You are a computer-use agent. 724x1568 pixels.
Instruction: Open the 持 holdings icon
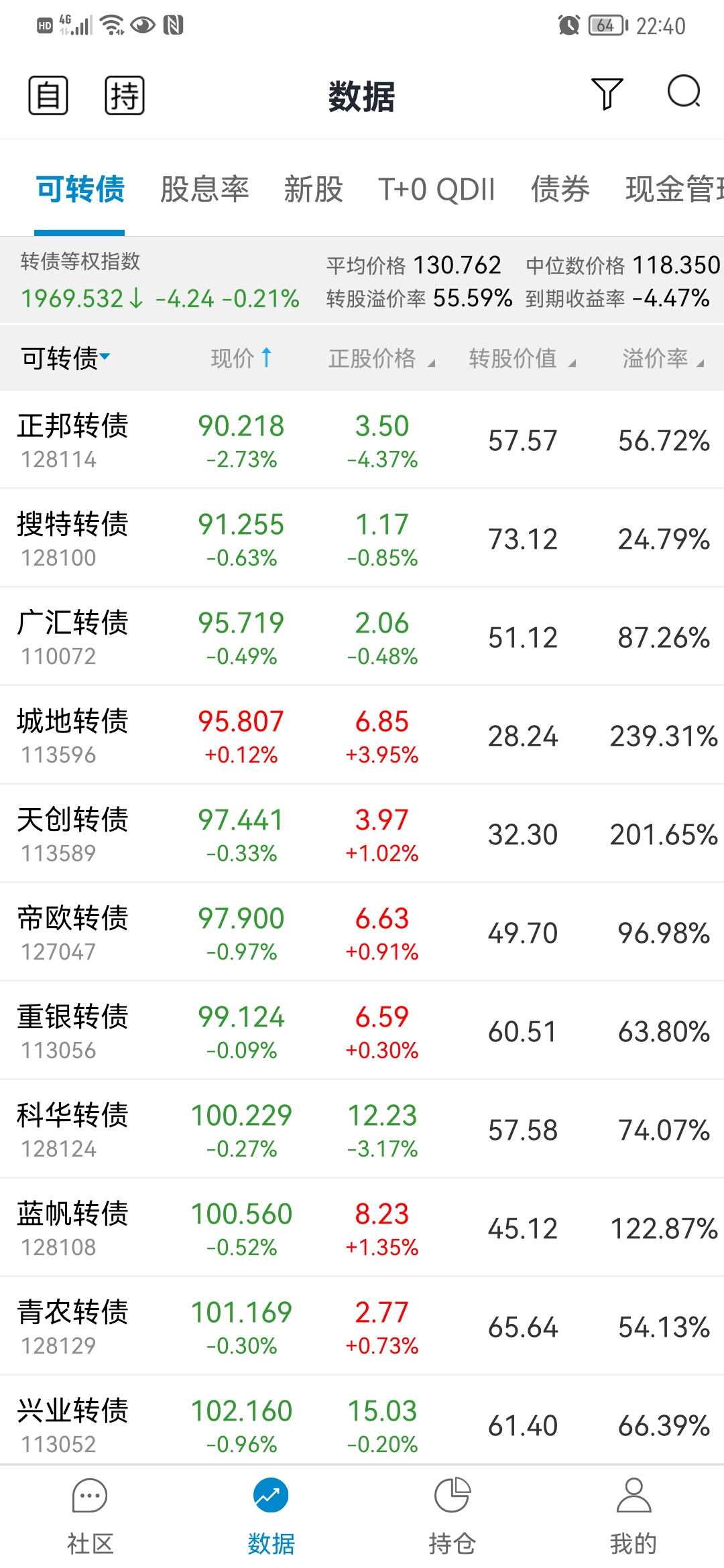125,95
